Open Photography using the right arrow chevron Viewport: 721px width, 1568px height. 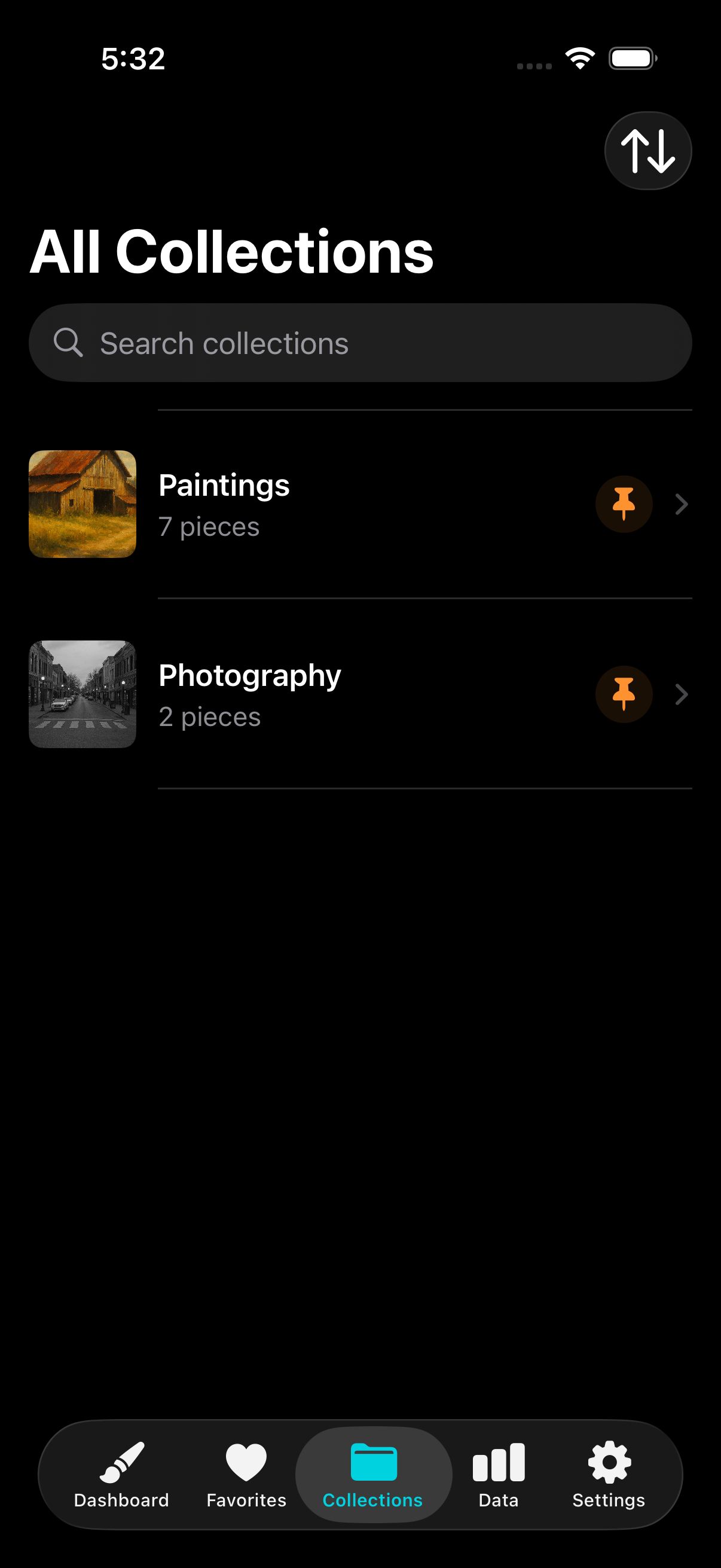(x=681, y=694)
